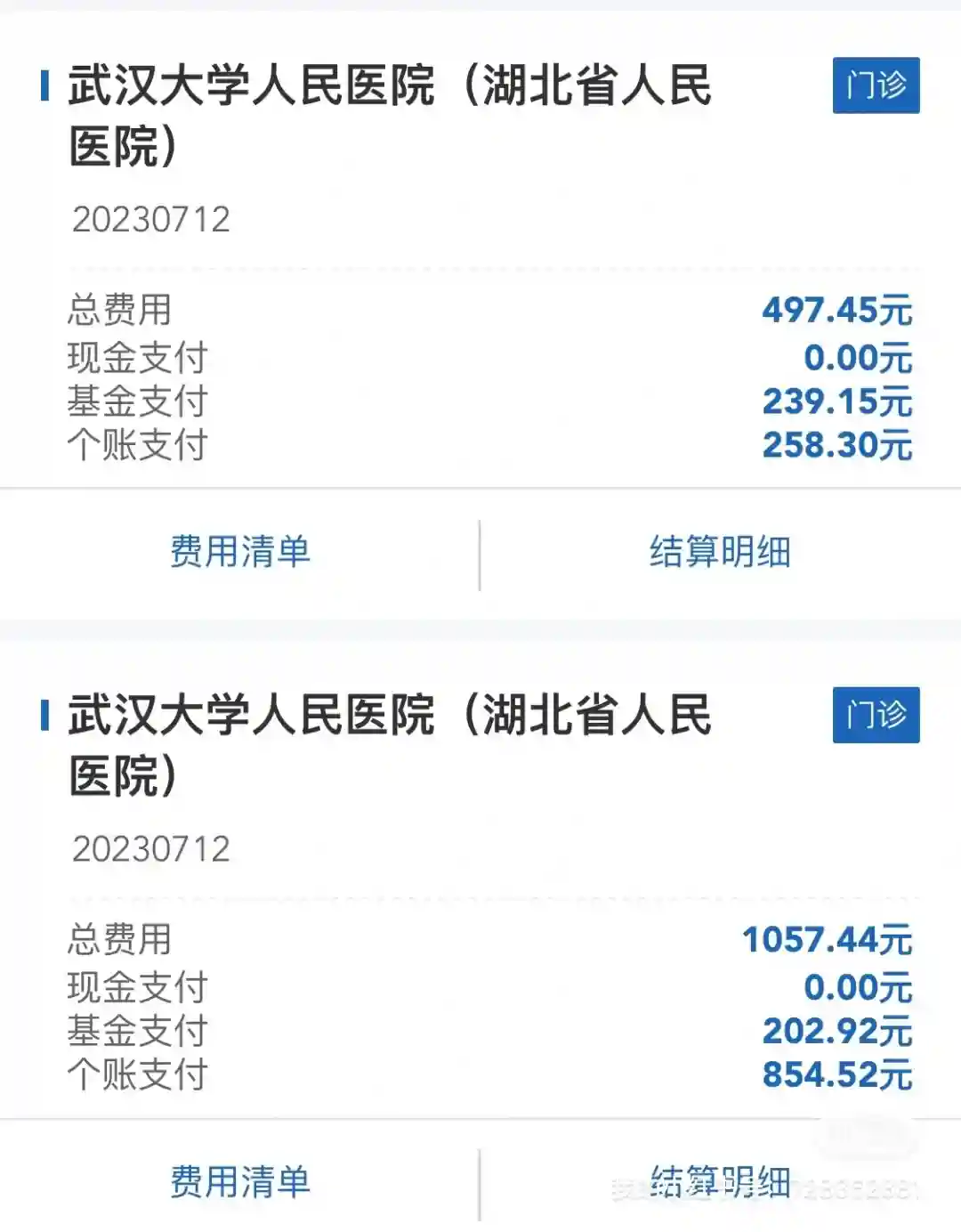This screenshot has width=961, height=1232.
Task: Open 费用清单 for the 497.45元 record
Action: (240, 552)
